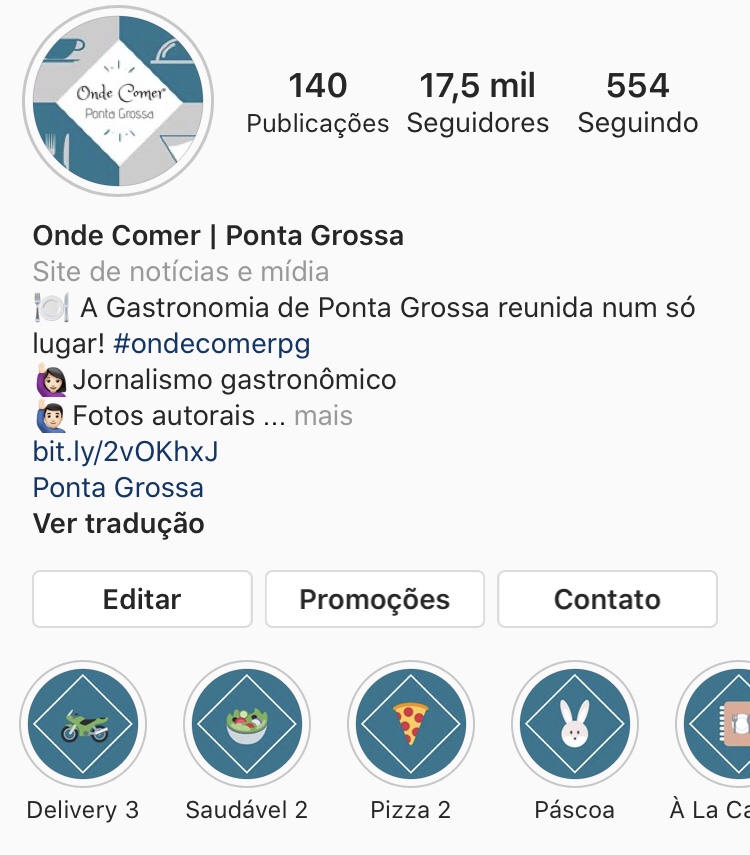
Task: Open the À La Carte highlight
Action: pyautogui.click(x=718, y=723)
